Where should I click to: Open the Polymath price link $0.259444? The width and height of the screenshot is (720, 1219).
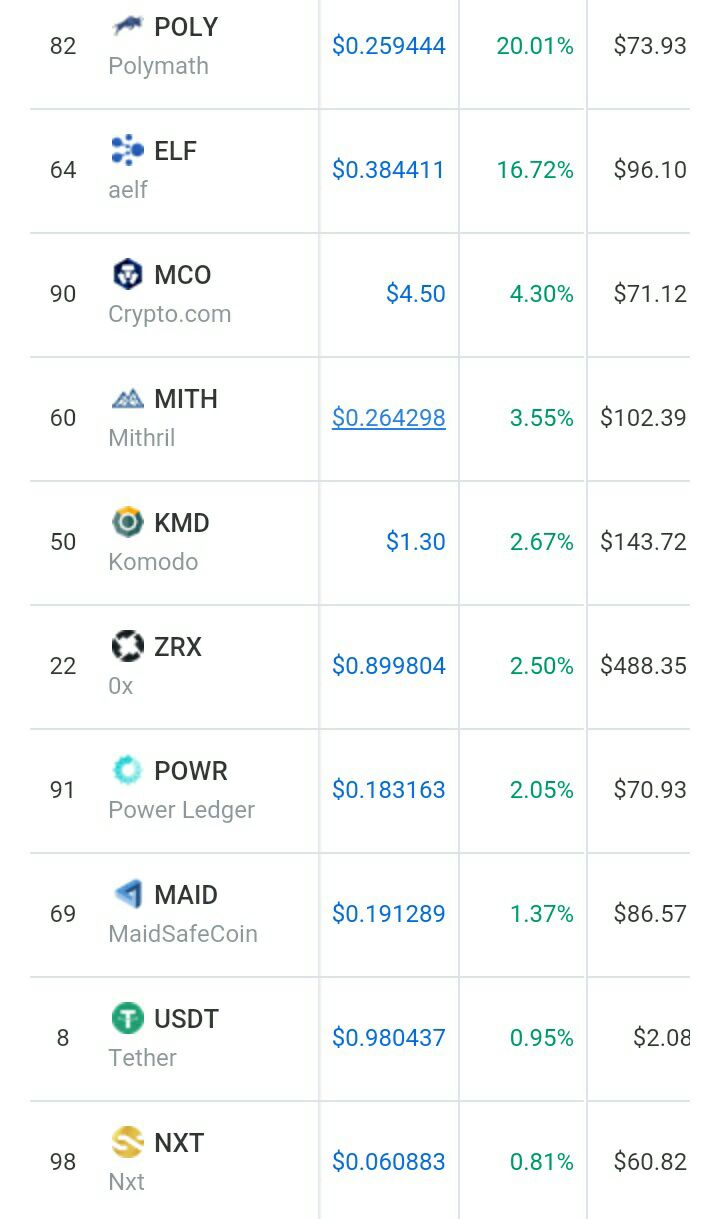coord(389,46)
